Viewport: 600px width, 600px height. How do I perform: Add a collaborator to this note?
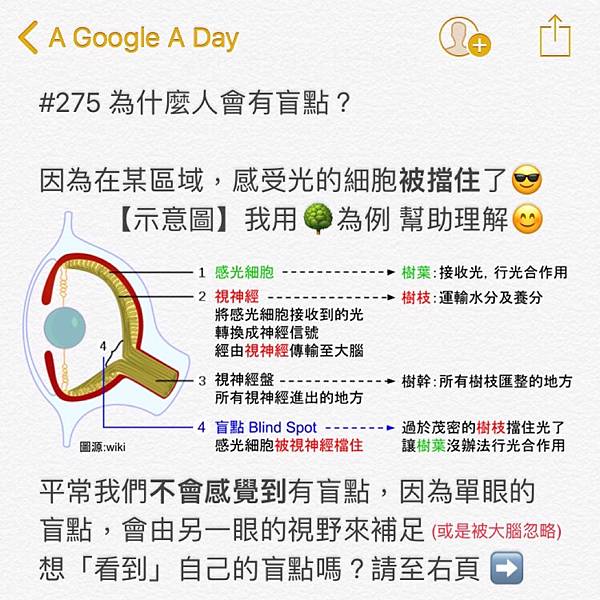point(464,38)
